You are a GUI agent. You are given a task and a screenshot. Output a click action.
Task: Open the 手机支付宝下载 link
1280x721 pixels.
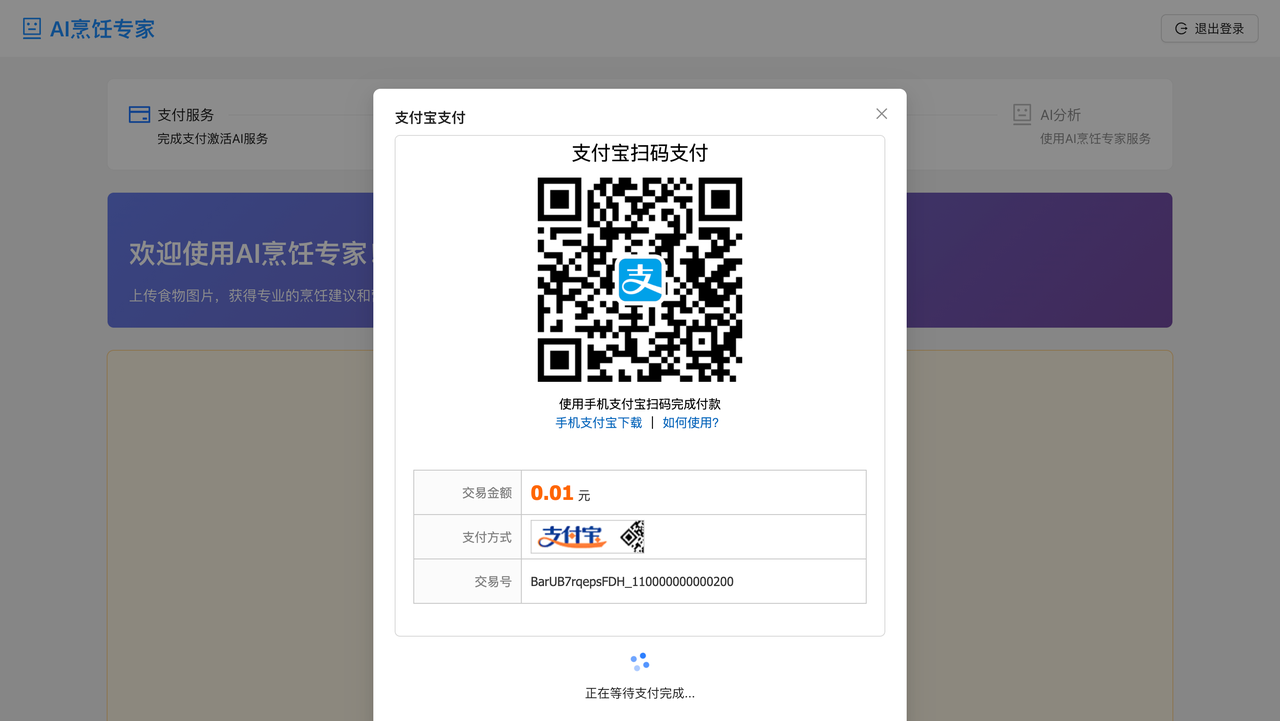(x=599, y=423)
